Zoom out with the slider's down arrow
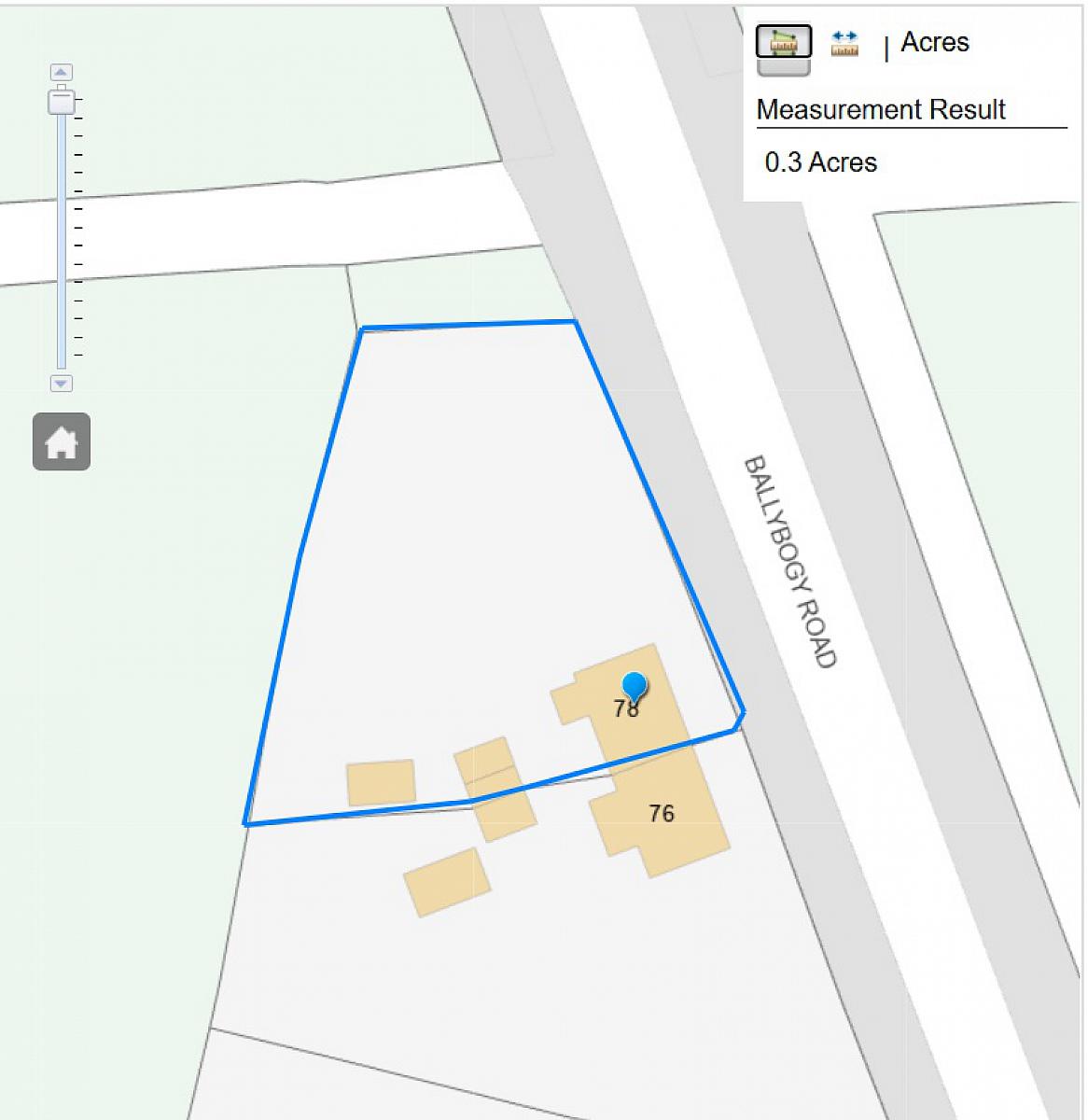Image resolution: width=1088 pixels, height=1120 pixels. point(62,384)
